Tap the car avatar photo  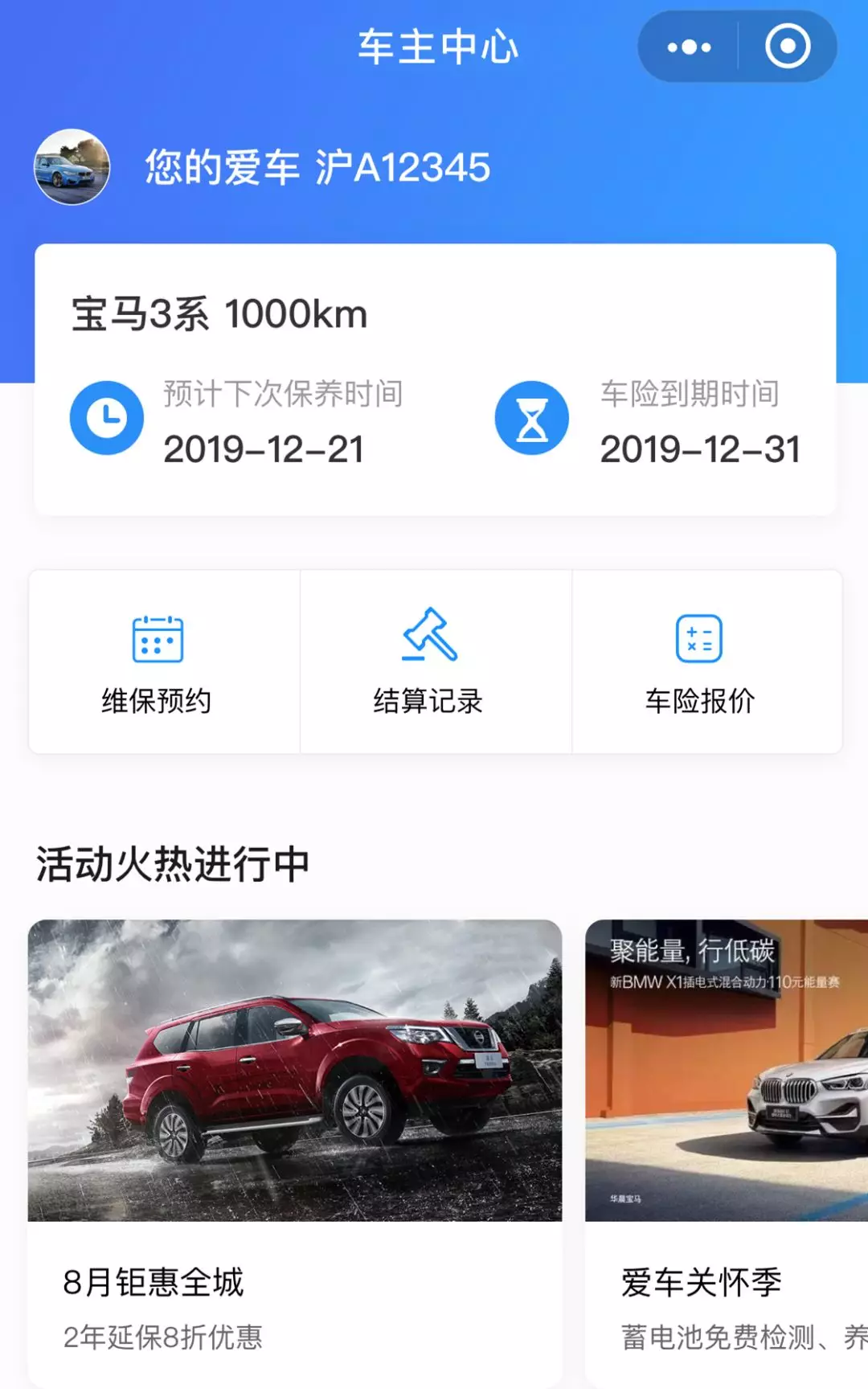[x=72, y=167]
